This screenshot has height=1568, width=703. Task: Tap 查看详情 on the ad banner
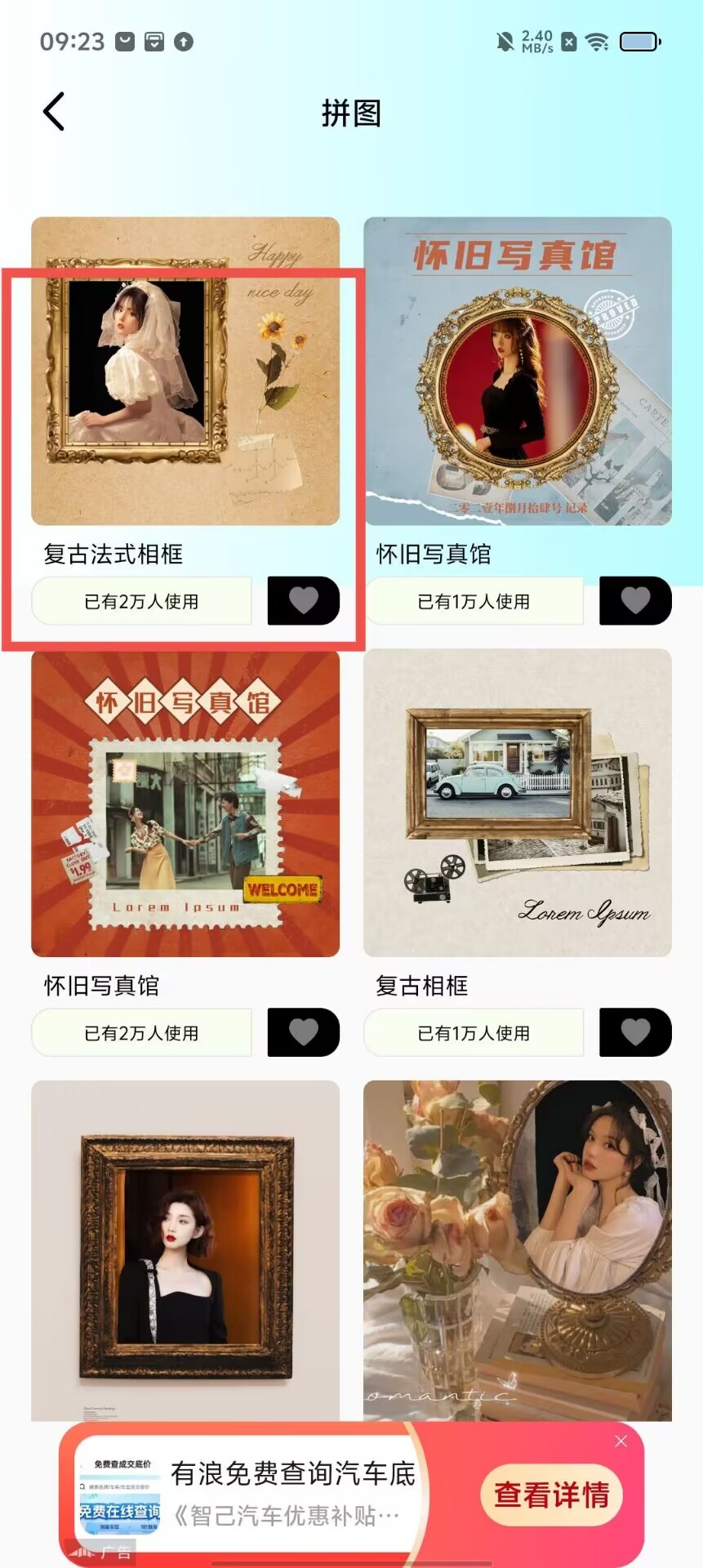[552, 1495]
